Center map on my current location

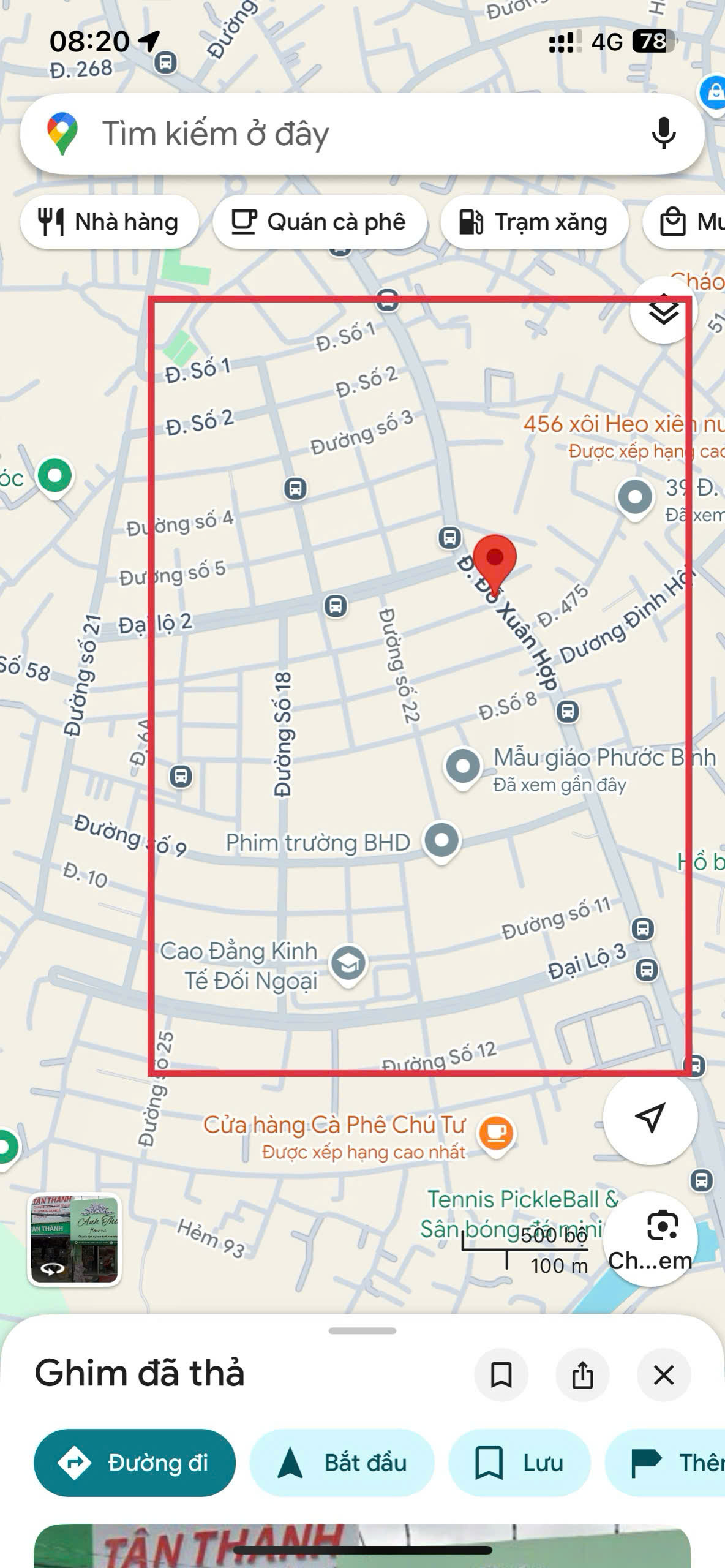tap(650, 1117)
